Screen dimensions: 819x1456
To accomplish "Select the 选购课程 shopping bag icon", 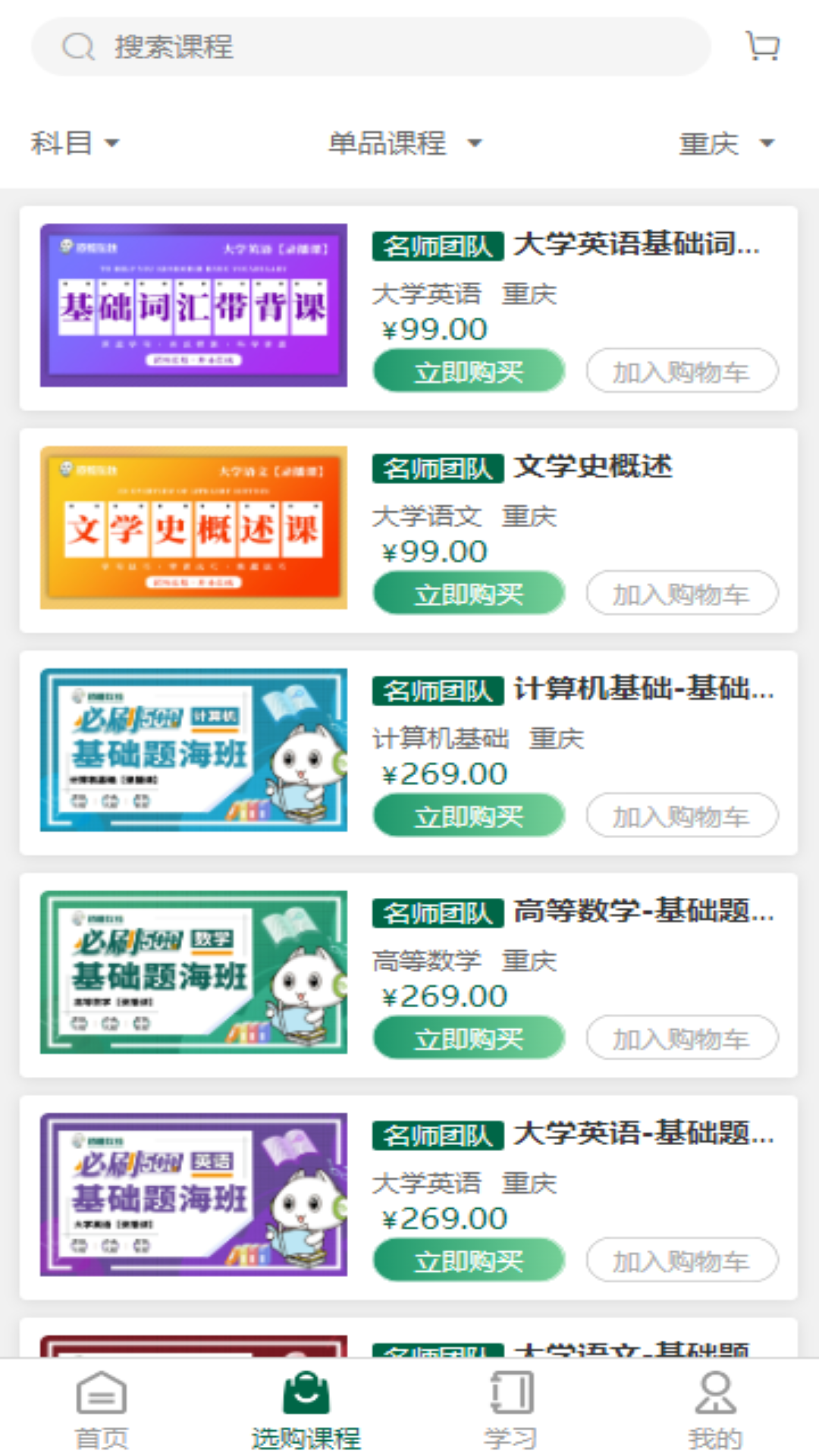I will point(306,1392).
